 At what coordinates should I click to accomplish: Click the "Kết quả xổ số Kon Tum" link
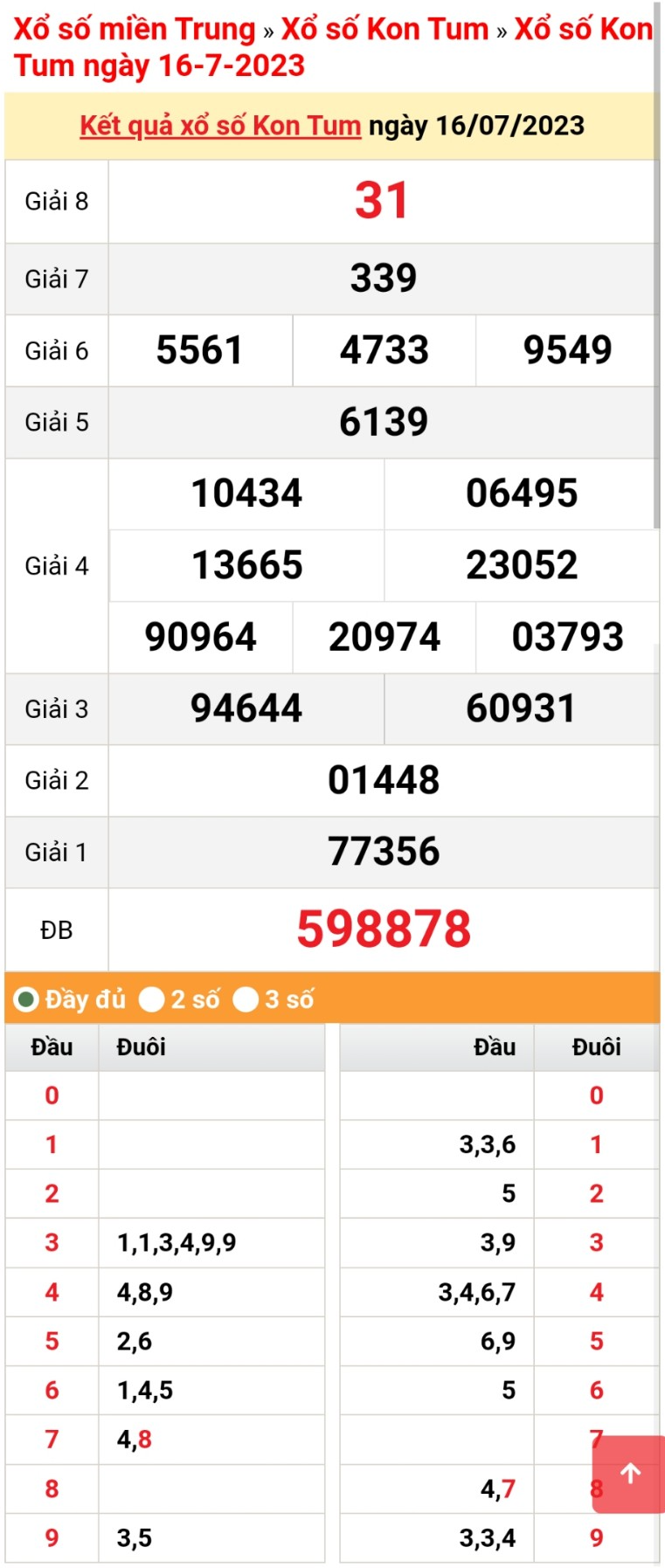[221, 126]
